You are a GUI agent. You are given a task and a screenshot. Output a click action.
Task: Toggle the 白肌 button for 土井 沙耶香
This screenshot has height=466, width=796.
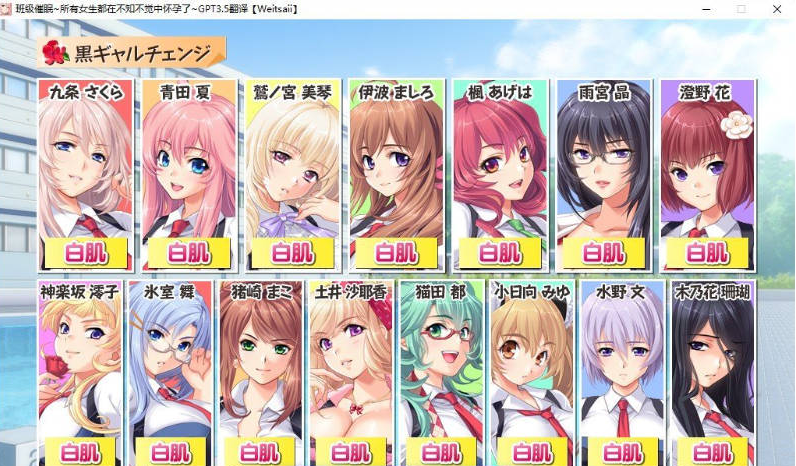point(351,452)
